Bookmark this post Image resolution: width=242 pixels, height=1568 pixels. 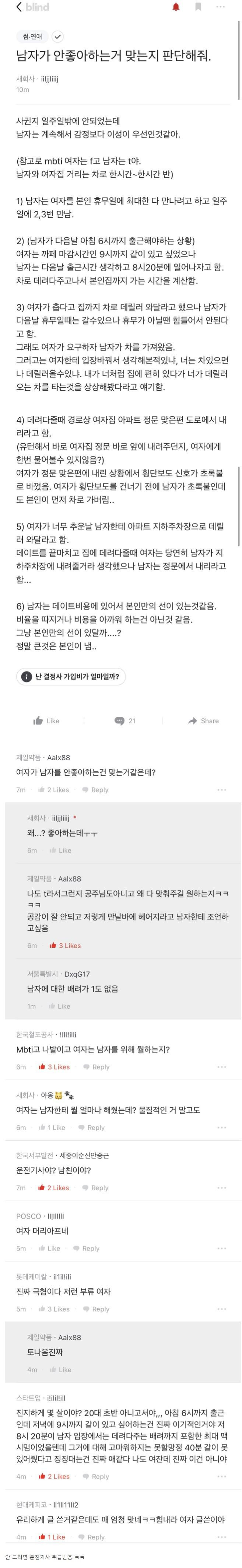198,7
